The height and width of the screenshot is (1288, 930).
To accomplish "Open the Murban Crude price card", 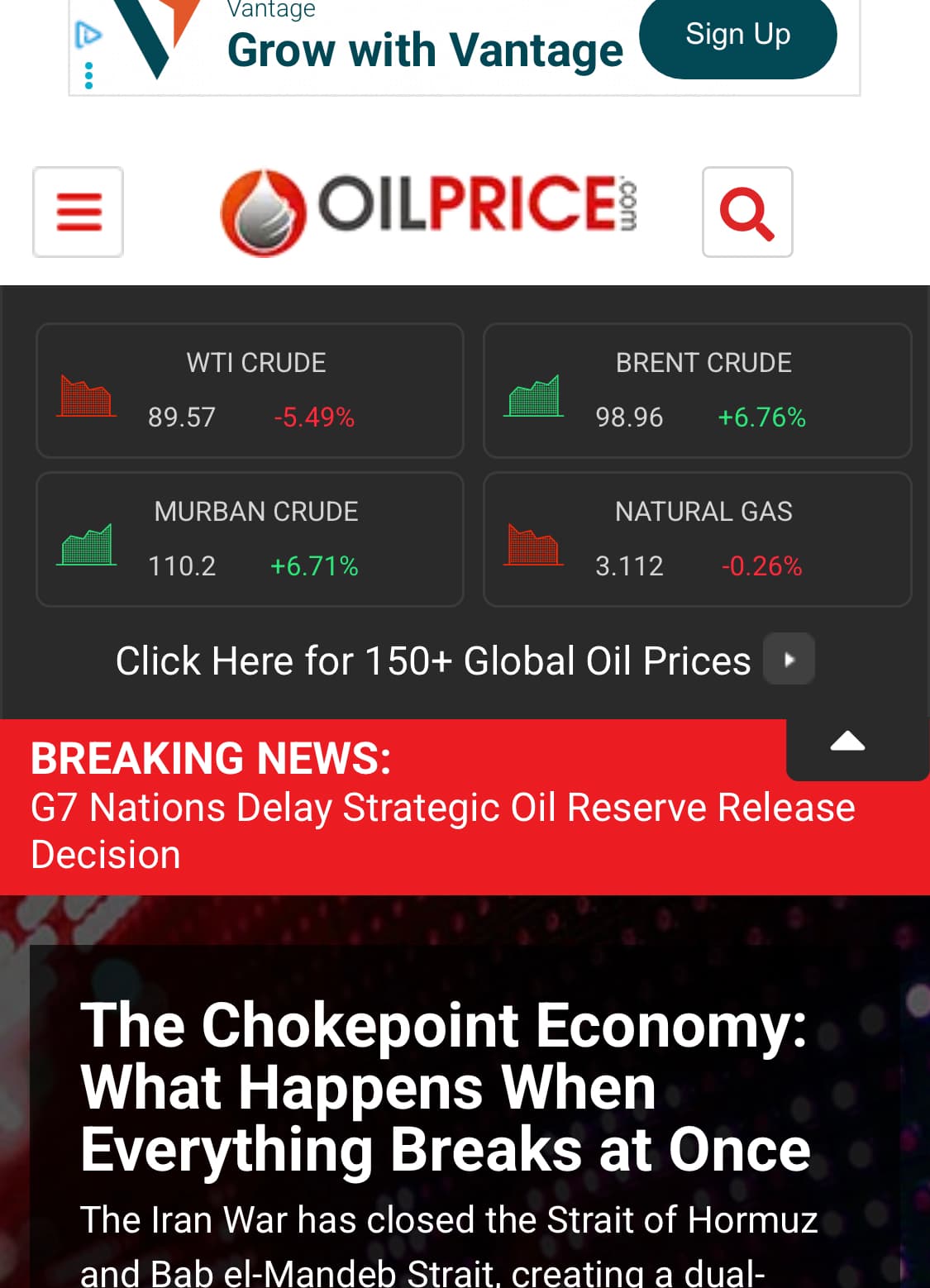I will point(250,539).
